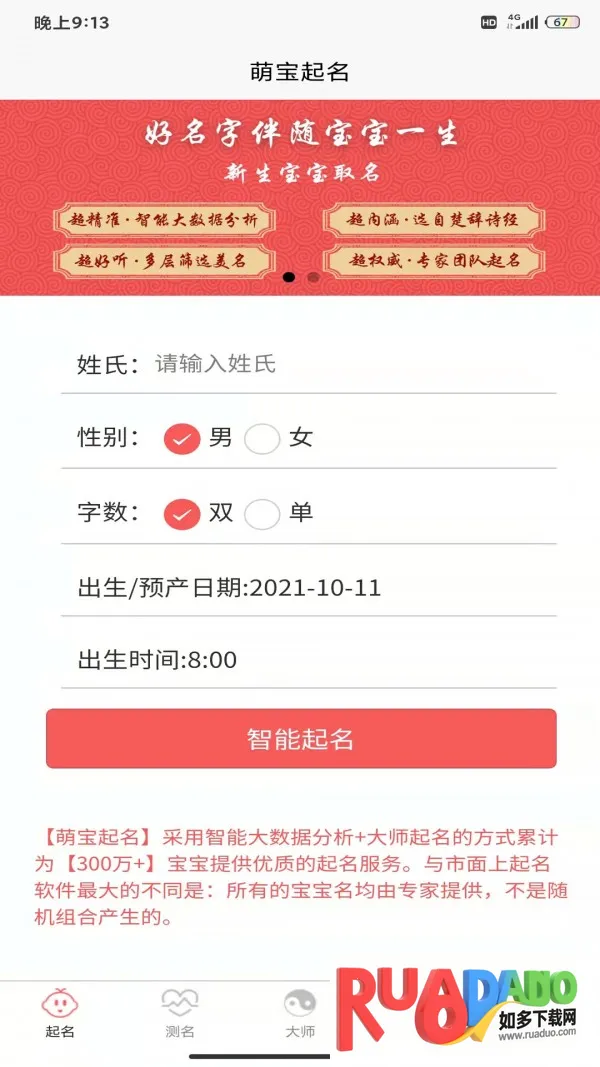Select the 起名 tab
Image resolution: width=600 pixels, height=1067 pixels.
[60, 1013]
